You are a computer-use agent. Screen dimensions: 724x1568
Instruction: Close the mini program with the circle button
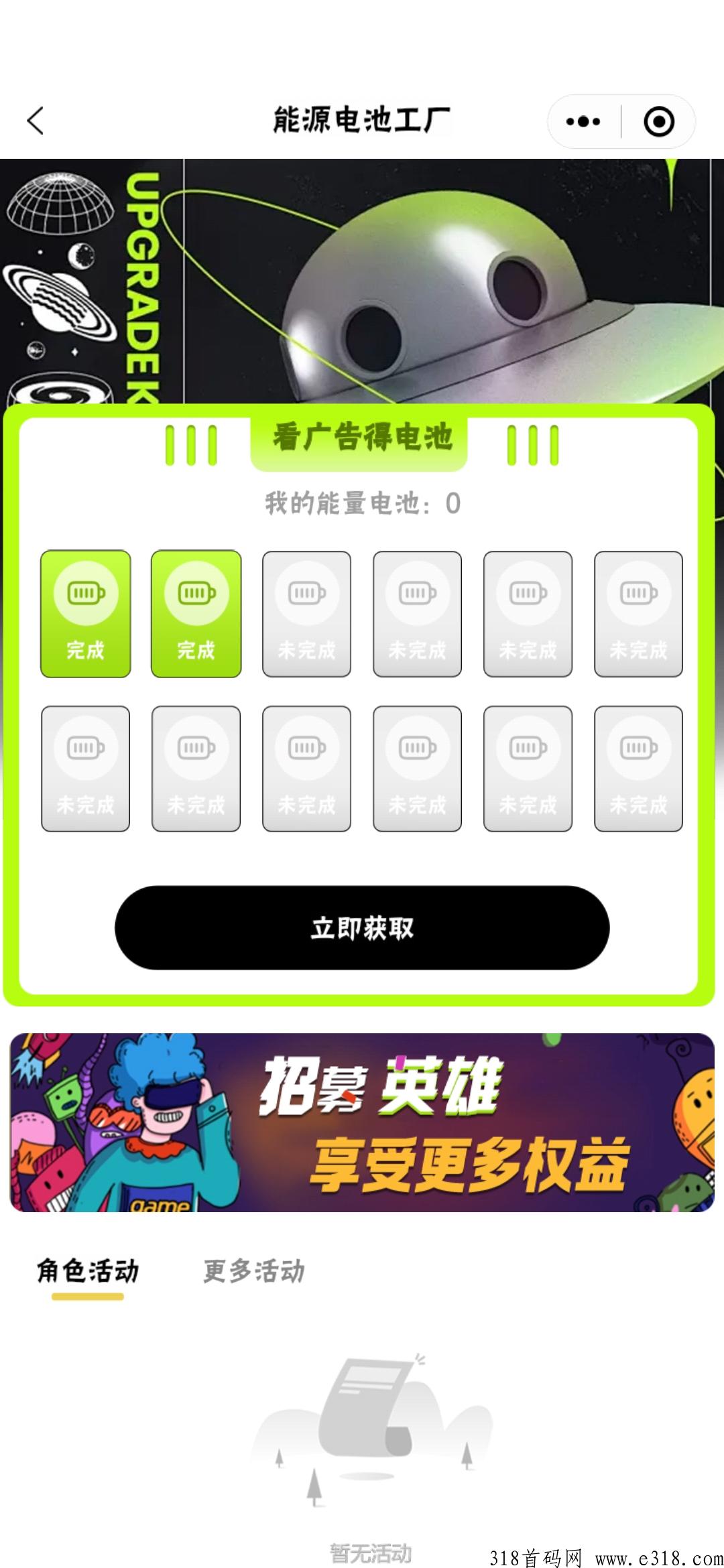click(659, 121)
